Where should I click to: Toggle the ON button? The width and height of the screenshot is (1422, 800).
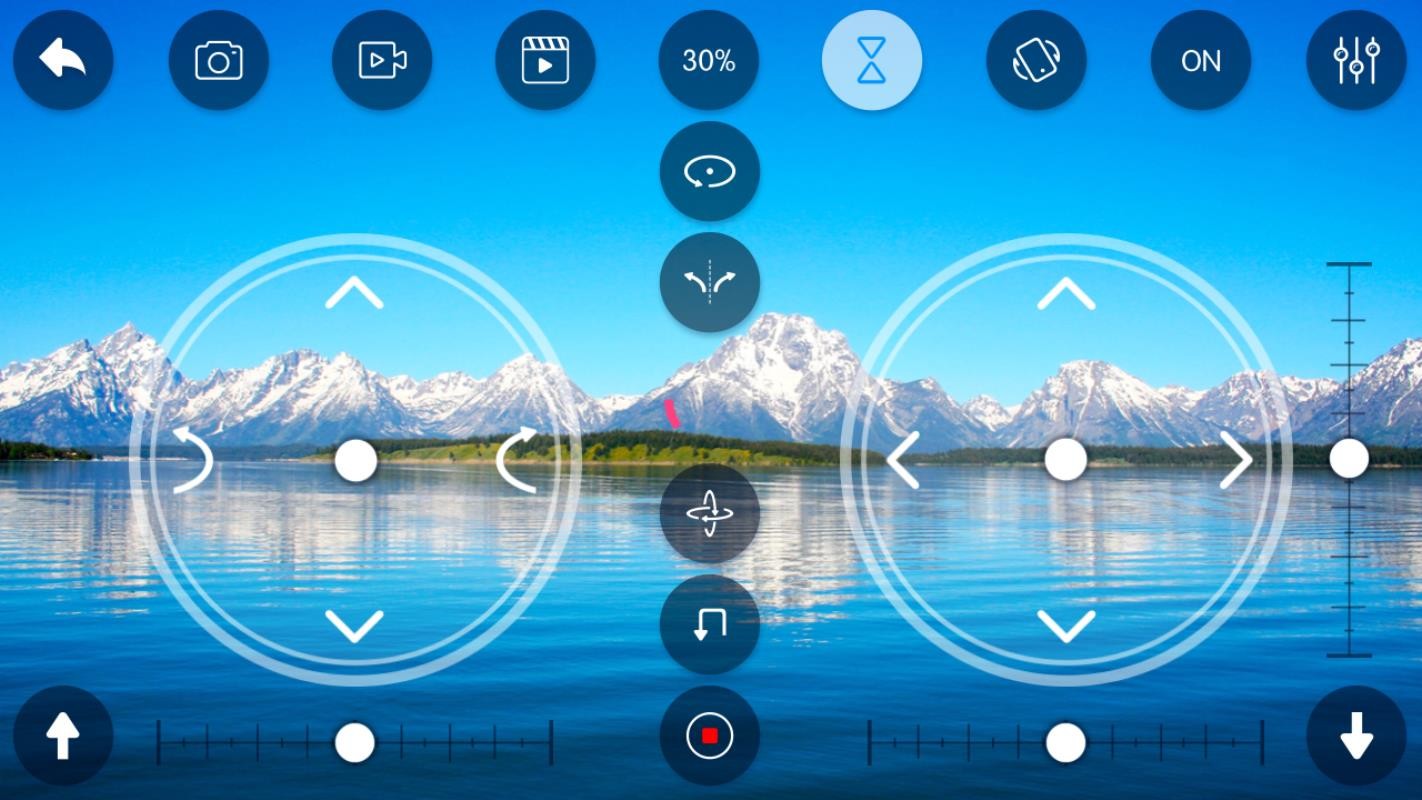click(x=1200, y=60)
